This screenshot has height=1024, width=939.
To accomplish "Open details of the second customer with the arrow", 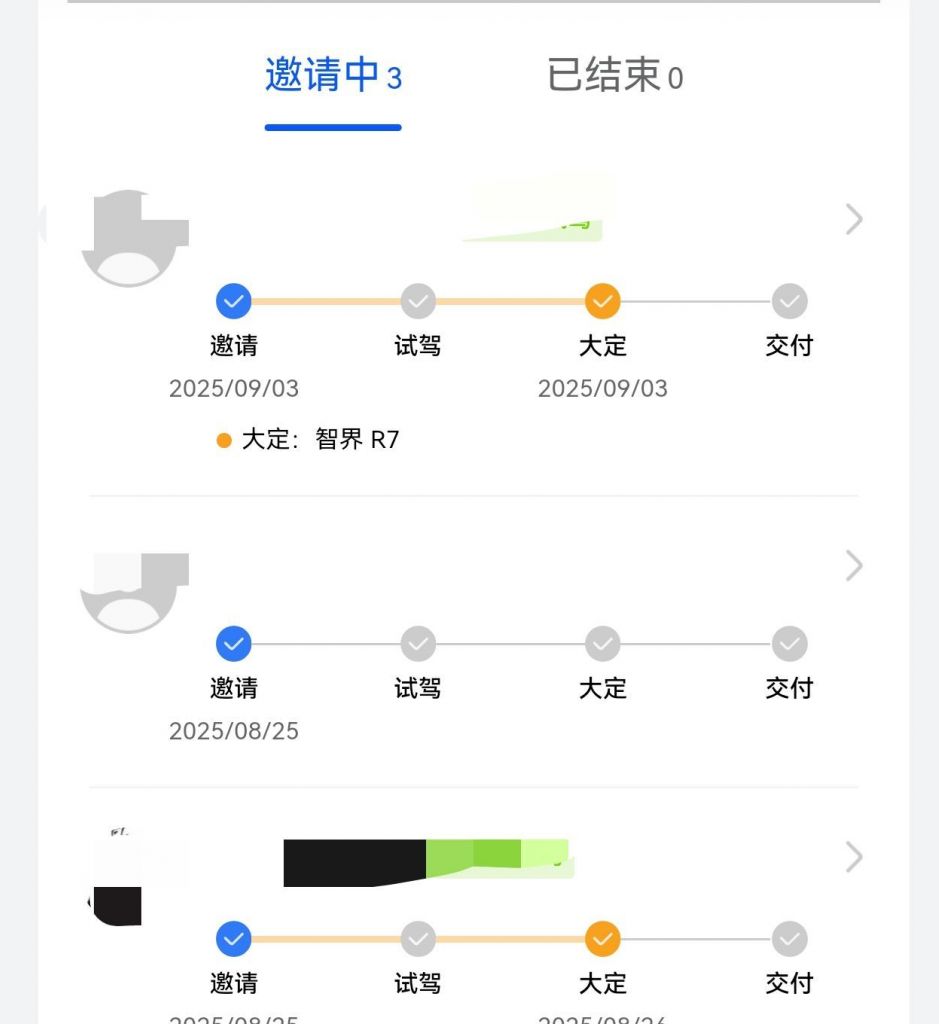I will point(853,565).
